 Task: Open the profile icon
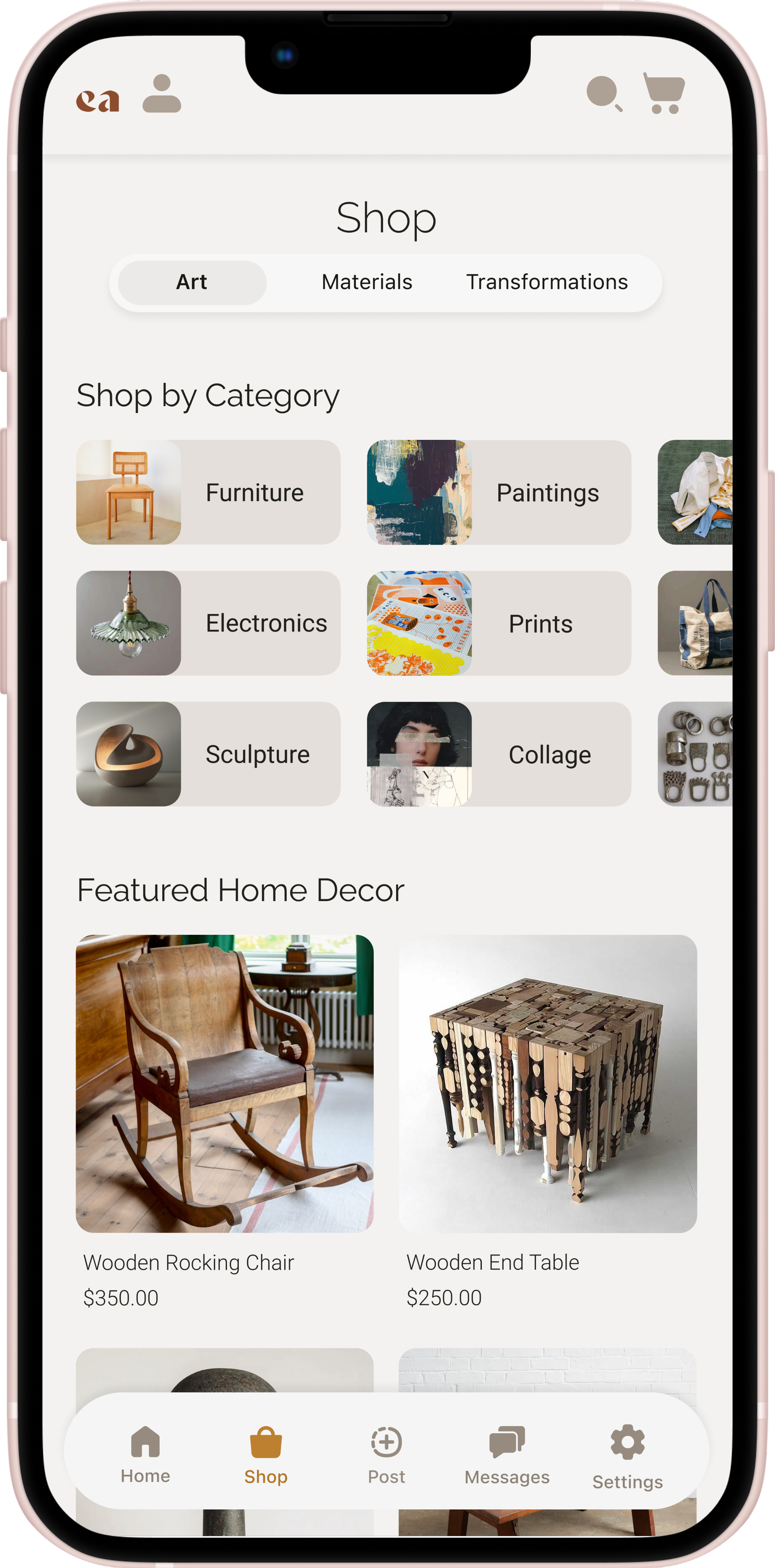click(162, 93)
